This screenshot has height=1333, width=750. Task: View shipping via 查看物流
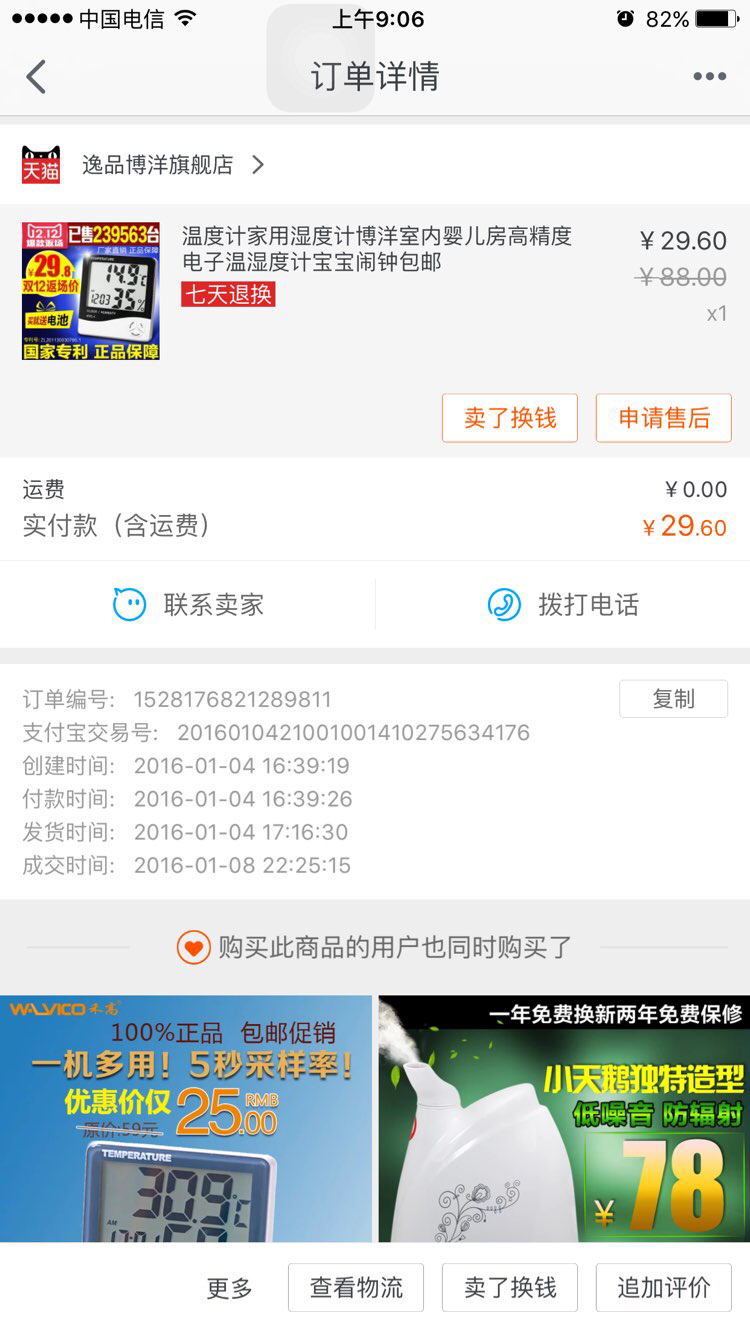click(x=356, y=1288)
